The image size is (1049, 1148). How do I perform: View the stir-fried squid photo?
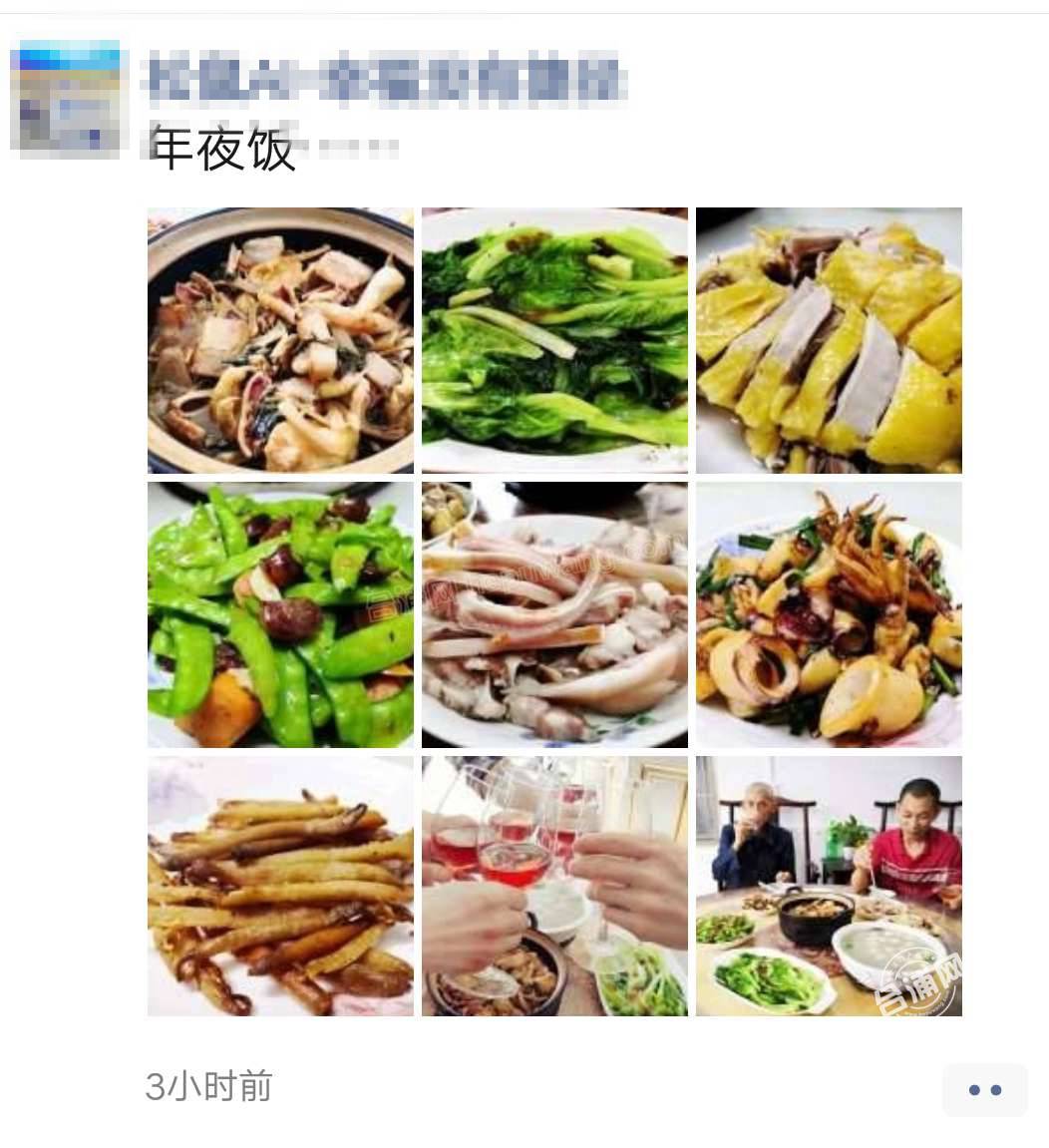click(x=829, y=614)
